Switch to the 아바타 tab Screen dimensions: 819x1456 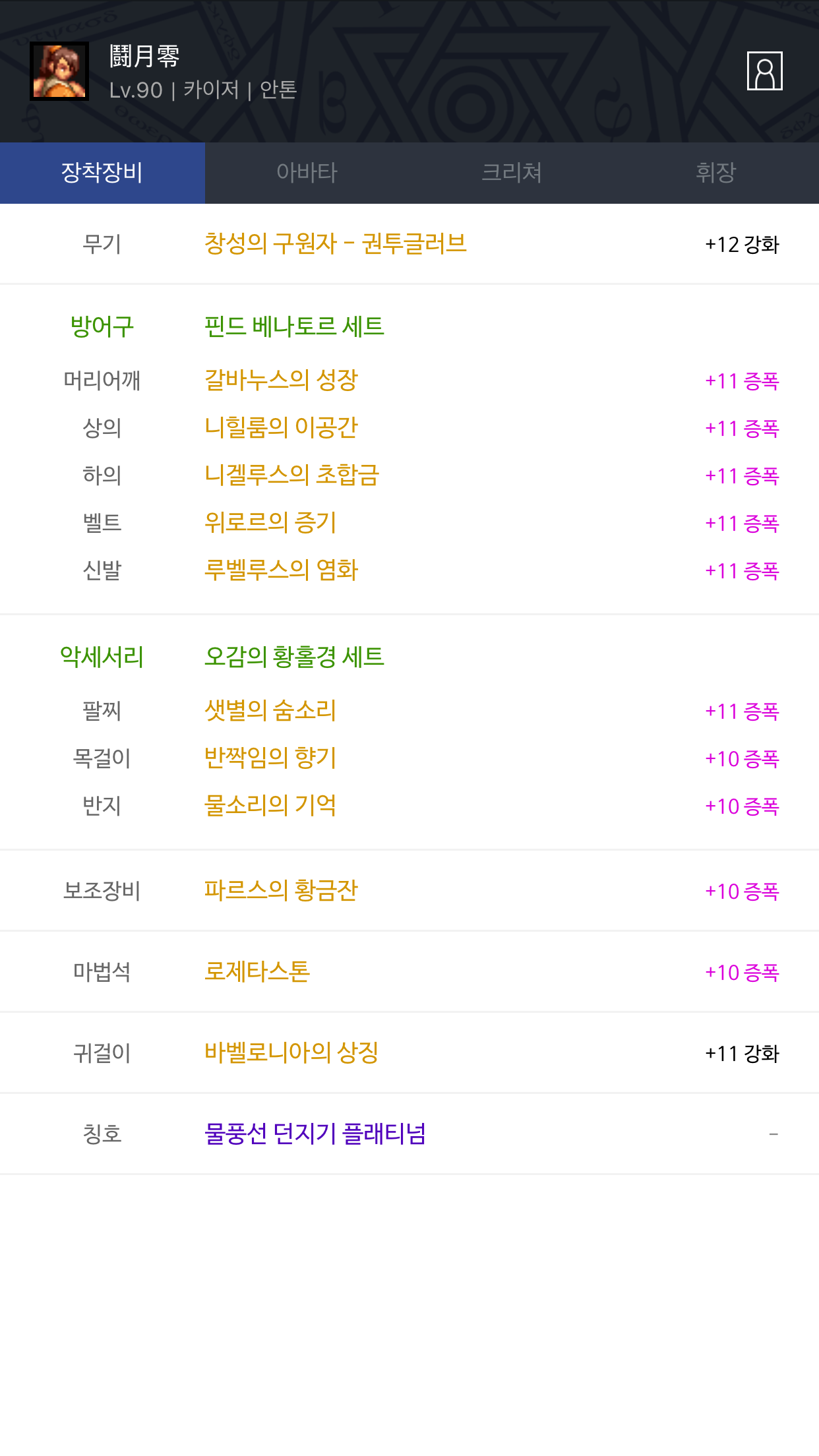pos(307,173)
